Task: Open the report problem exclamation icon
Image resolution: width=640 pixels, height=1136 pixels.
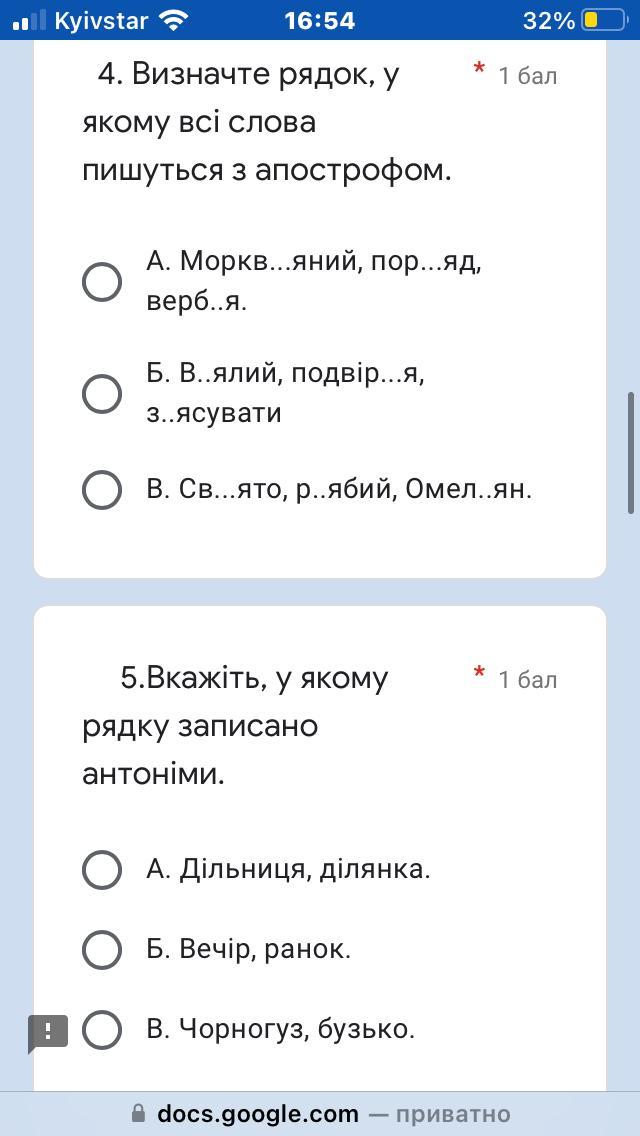Action: 48,1032
